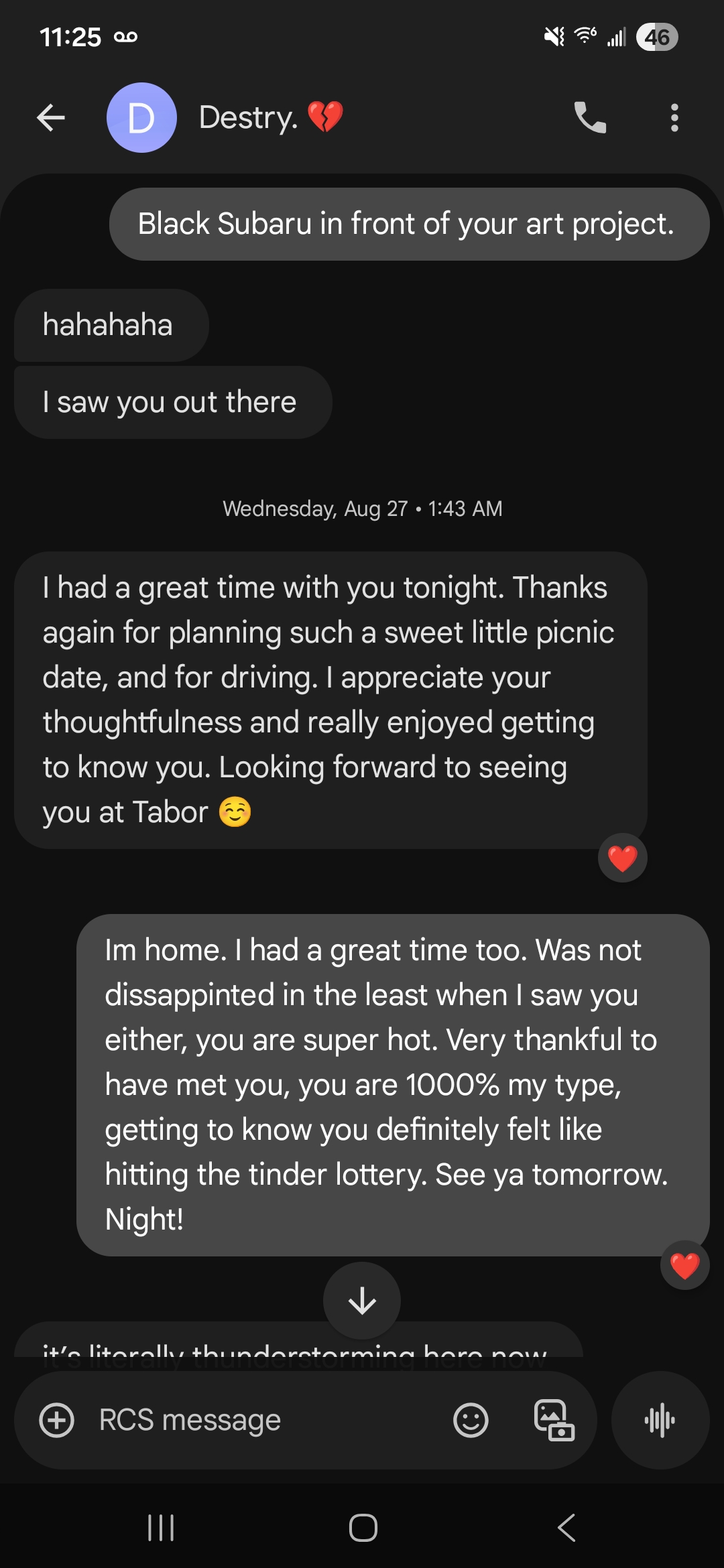724x1568 pixels.
Task: Go back to the conversations list
Action: [51, 118]
